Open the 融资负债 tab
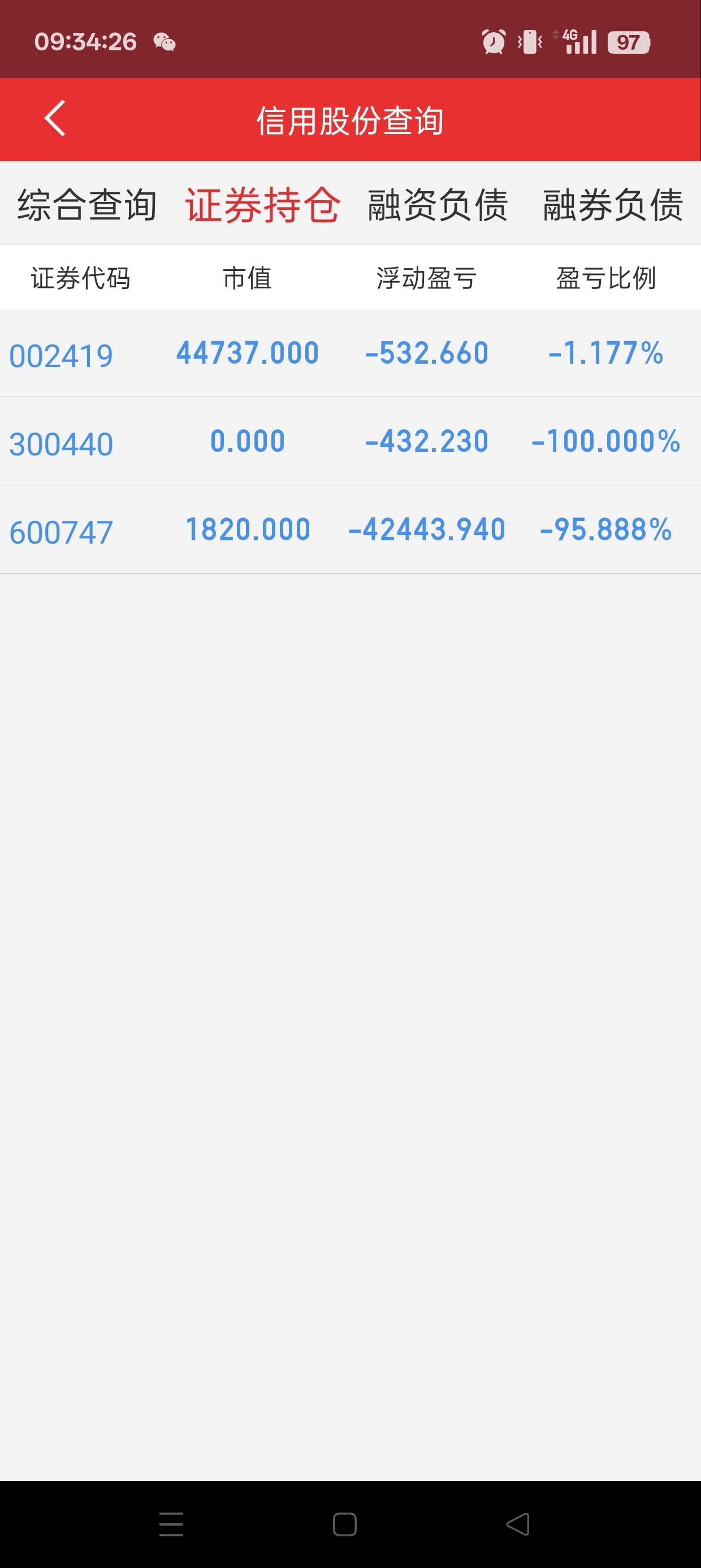Viewport: 701px width, 1568px height. tap(438, 205)
